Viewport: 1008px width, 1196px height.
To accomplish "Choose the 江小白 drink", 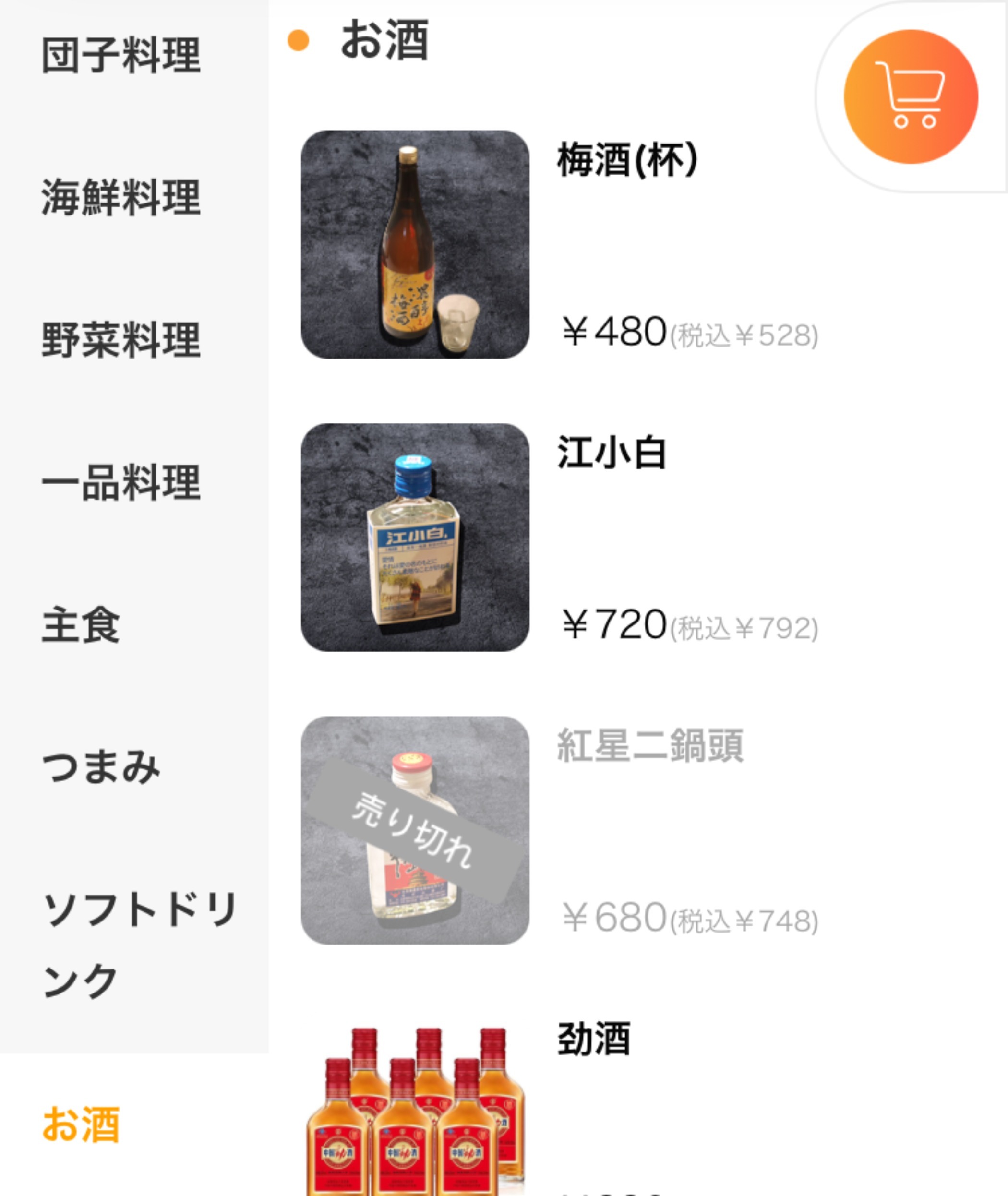I will pos(612,453).
